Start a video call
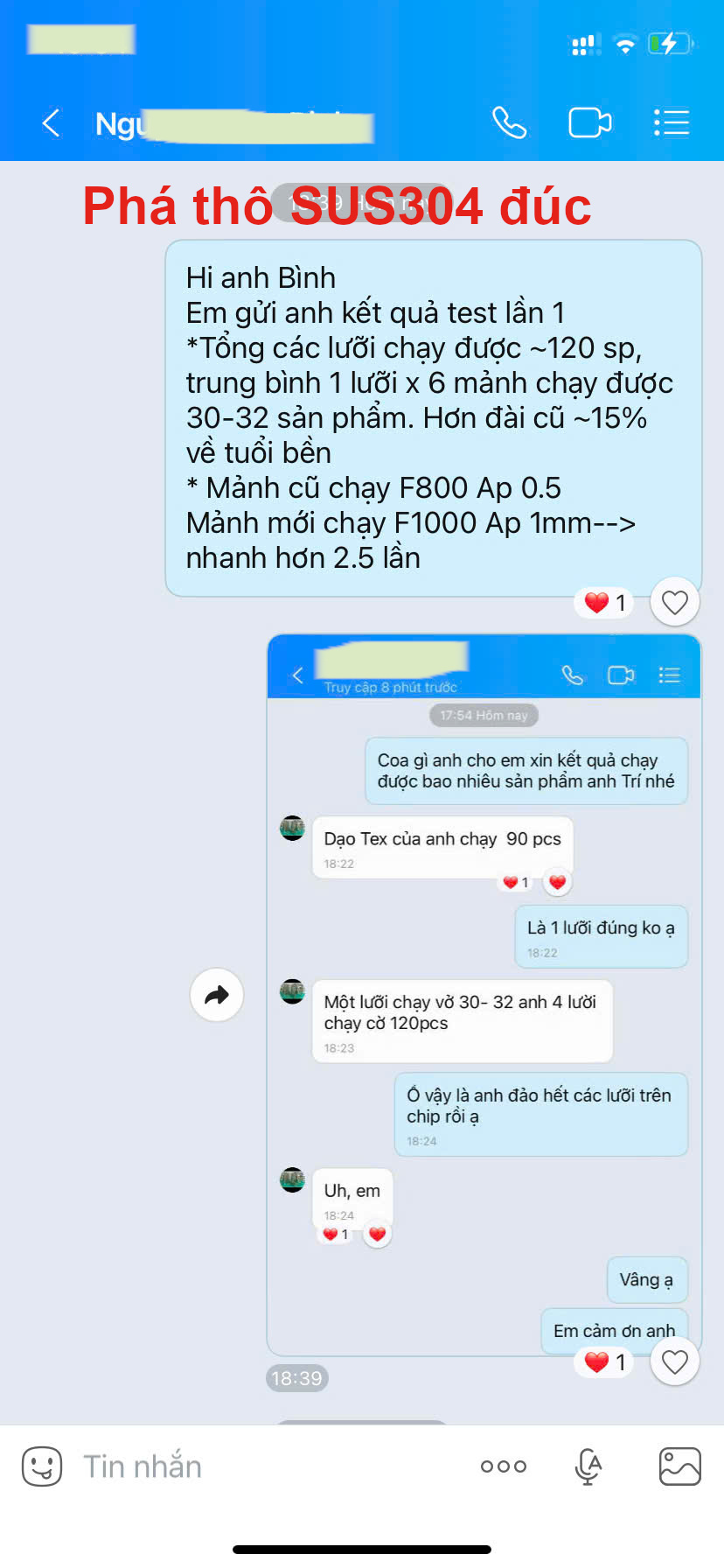Screen dimensions: 724x1568 pos(589,122)
